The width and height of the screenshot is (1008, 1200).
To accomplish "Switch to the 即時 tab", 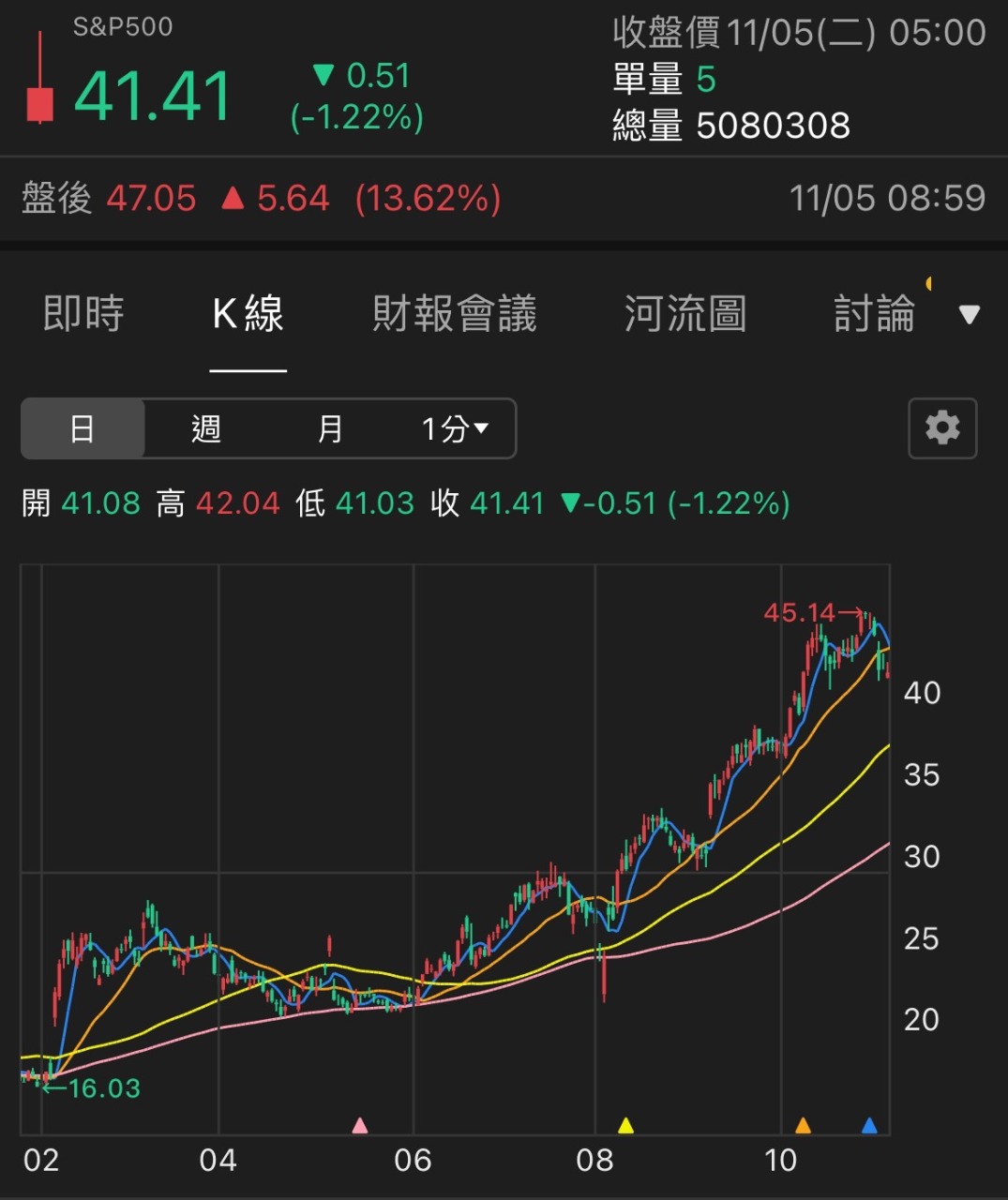I will click(83, 313).
